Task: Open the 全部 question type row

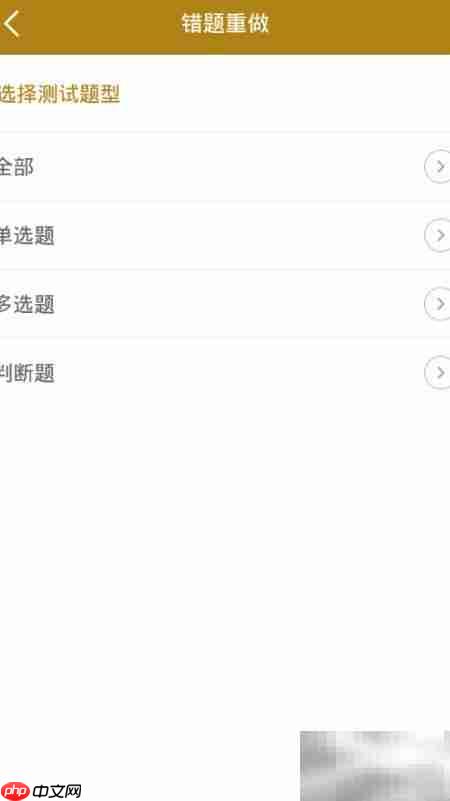Action: [225, 167]
